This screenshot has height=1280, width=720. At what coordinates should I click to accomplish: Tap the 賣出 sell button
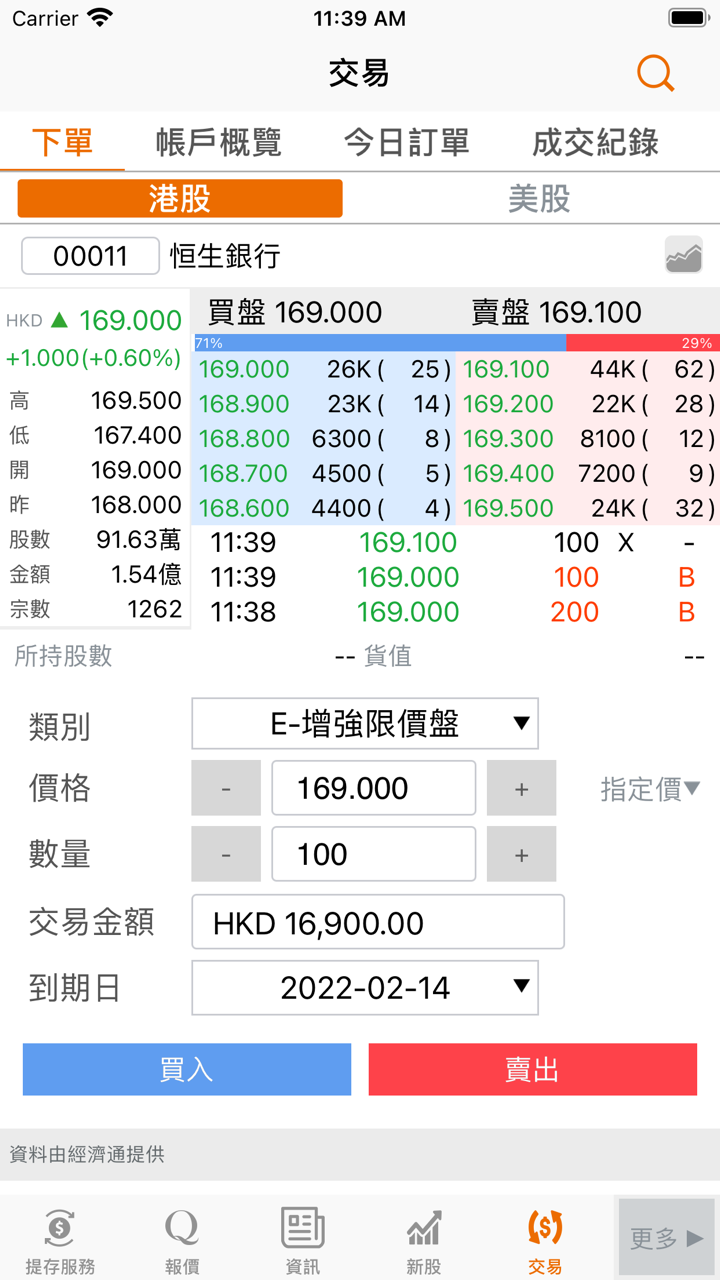coord(532,1070)
